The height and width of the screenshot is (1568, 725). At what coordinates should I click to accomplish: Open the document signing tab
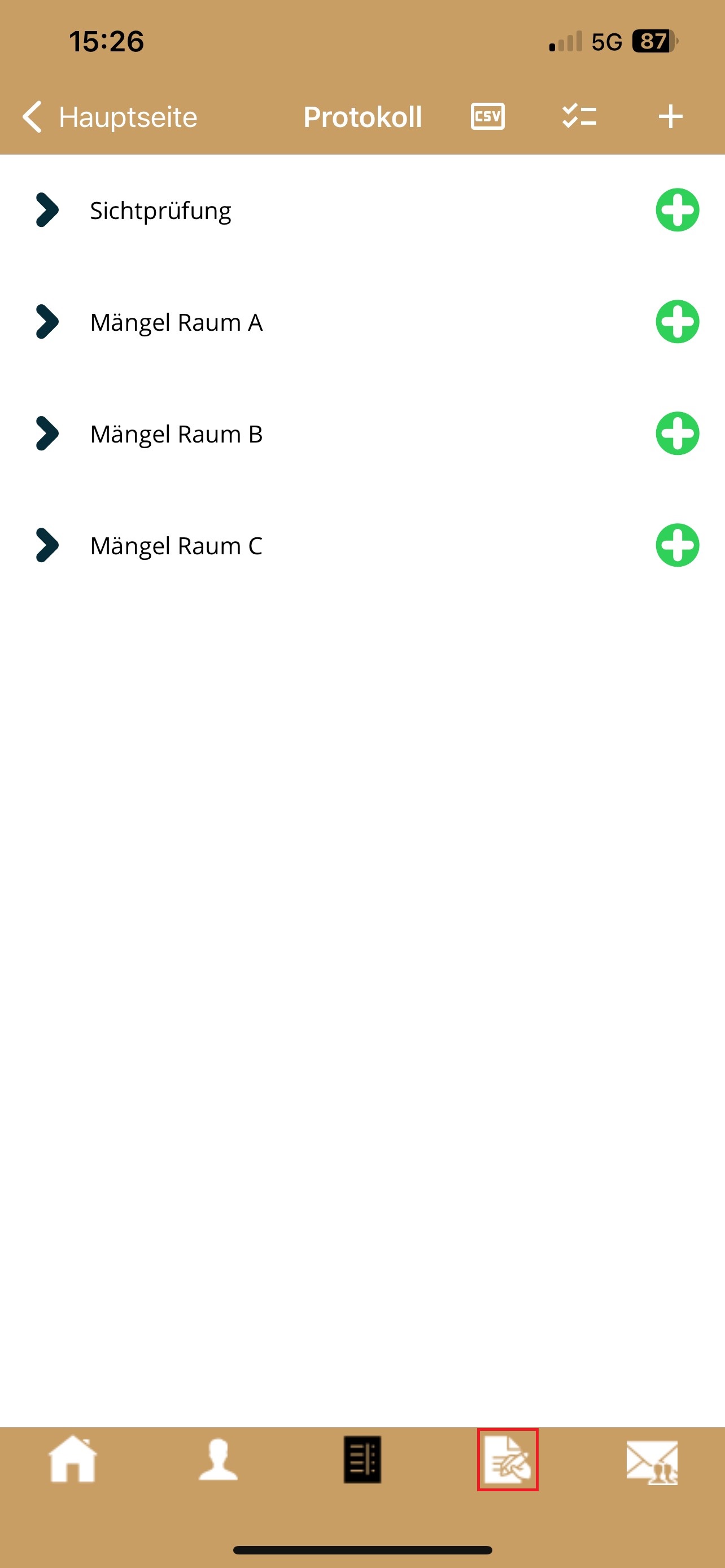coord(507,1460)
